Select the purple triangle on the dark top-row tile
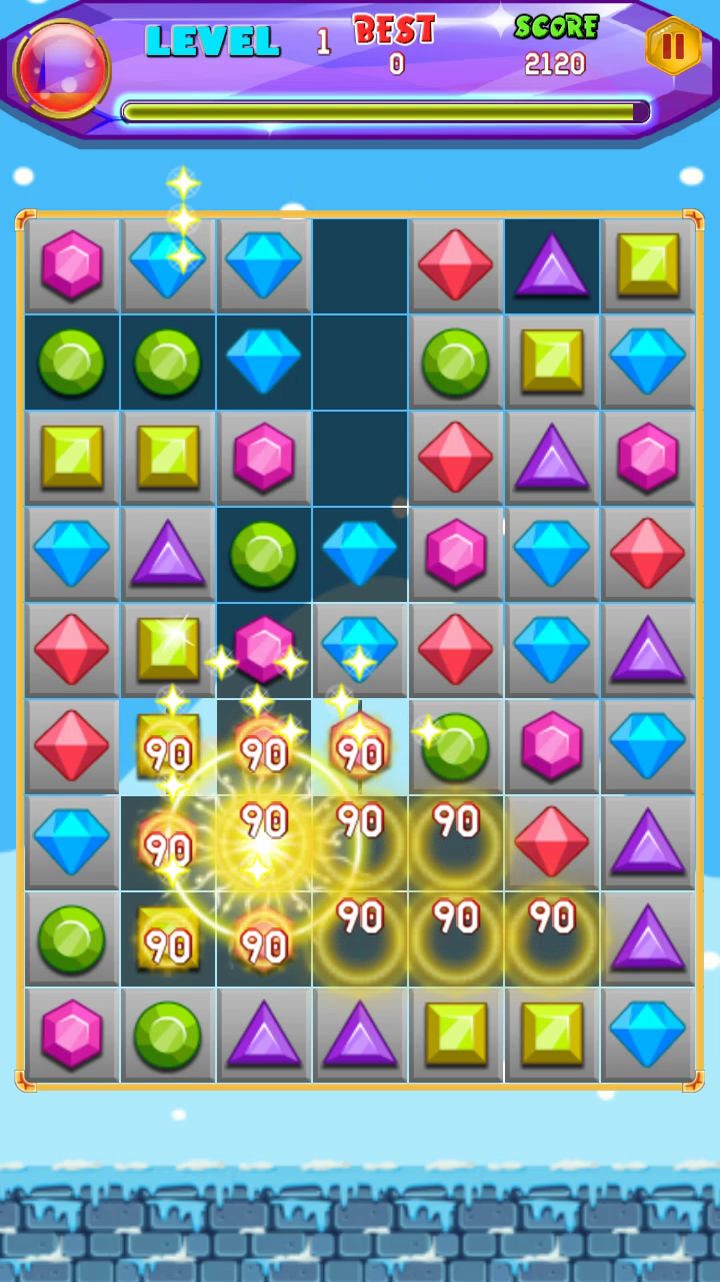The width and height of the screenshot is (720, 1282). (x=552, y=264)
